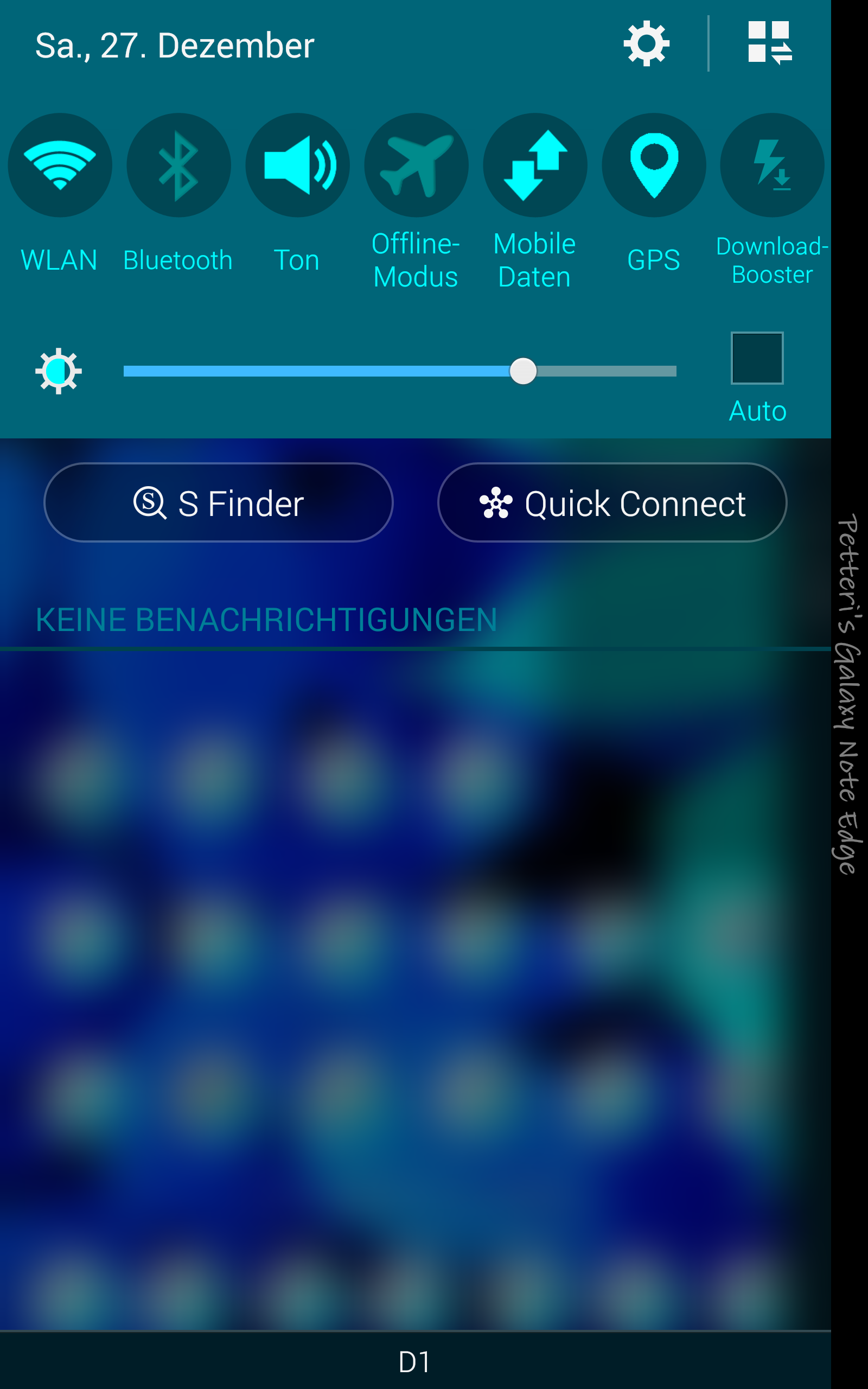868x1389 pixels.
Task: Enable the Download-Booster
Action: click(772, 165)
